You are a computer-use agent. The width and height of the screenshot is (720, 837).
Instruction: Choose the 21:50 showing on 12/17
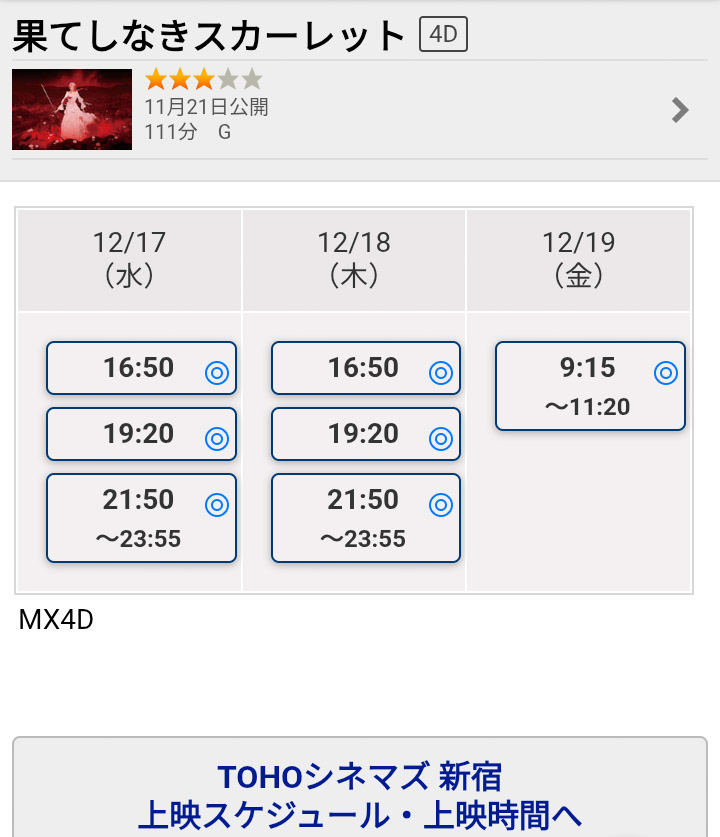click(x=141, y=518)
